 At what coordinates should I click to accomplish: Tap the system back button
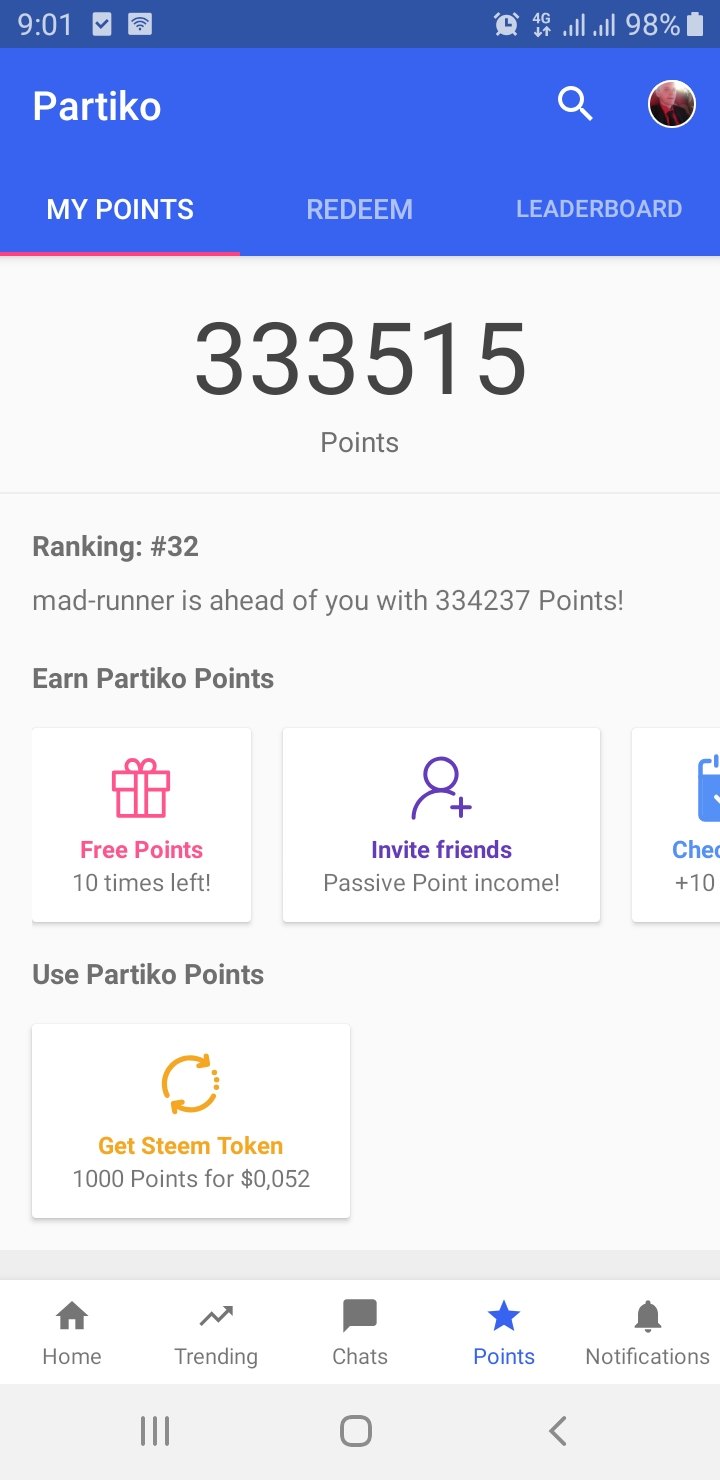pos(558,1431)
